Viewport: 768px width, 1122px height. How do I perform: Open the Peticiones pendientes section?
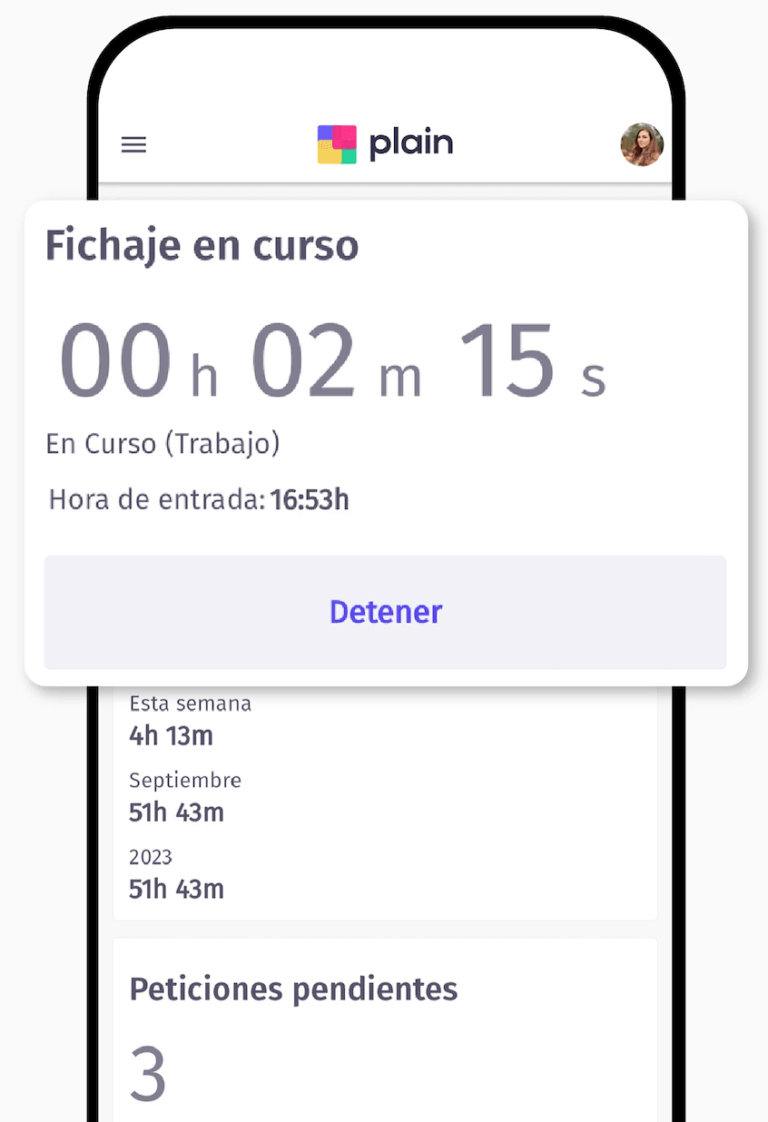point(293,988)
